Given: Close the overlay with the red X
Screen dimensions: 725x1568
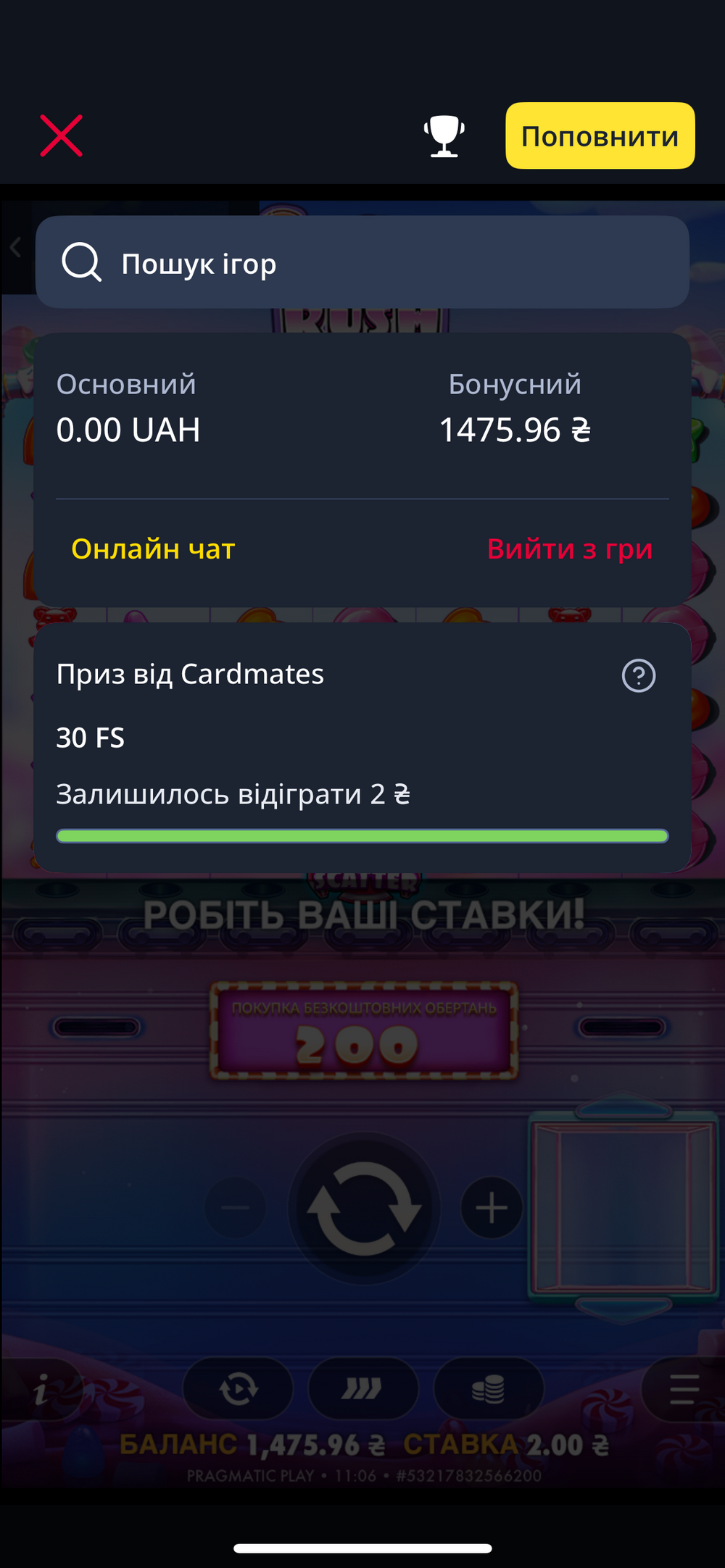Looking at the screenshot, I should [62, 135].
